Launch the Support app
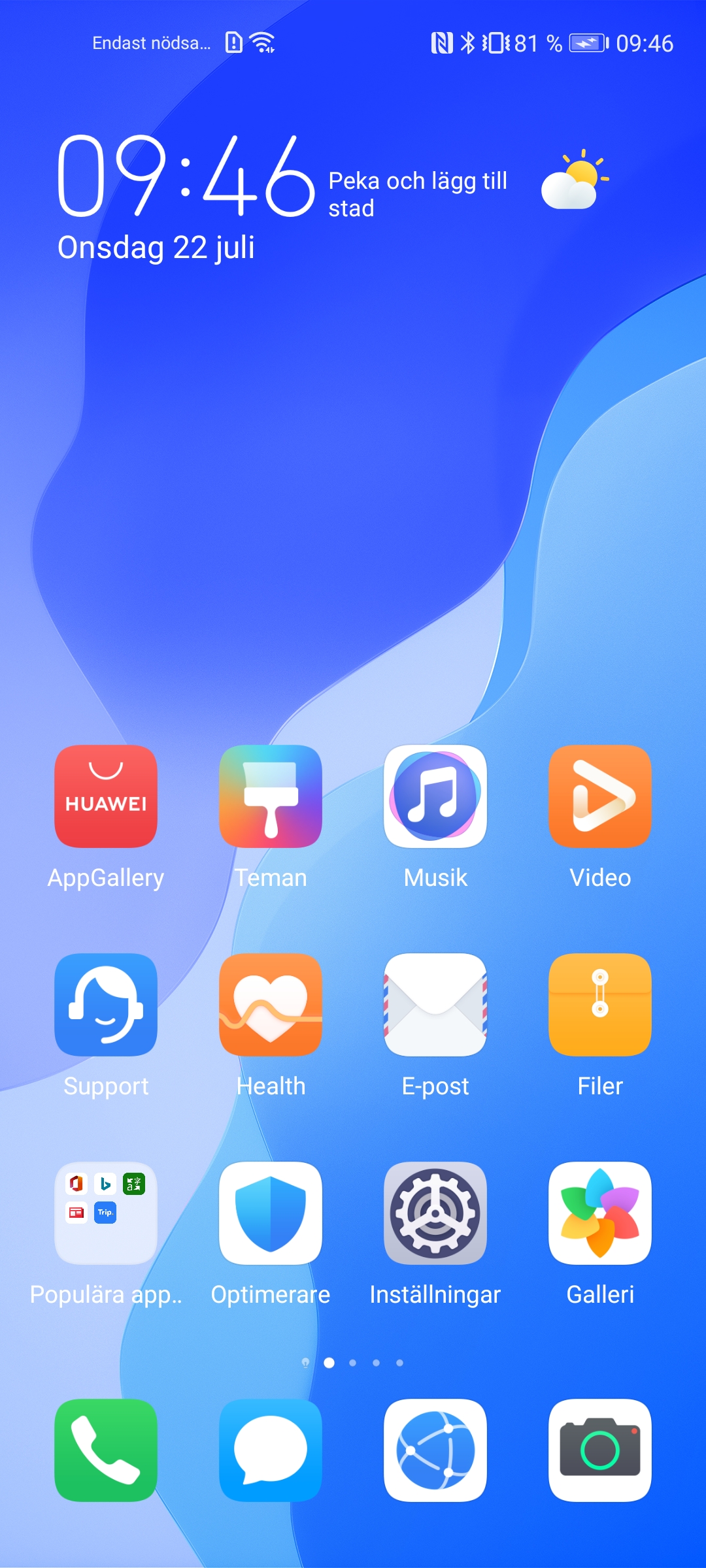This screenshot has width=706, height=1568. pyautogui.click(x=106, y=1005)
